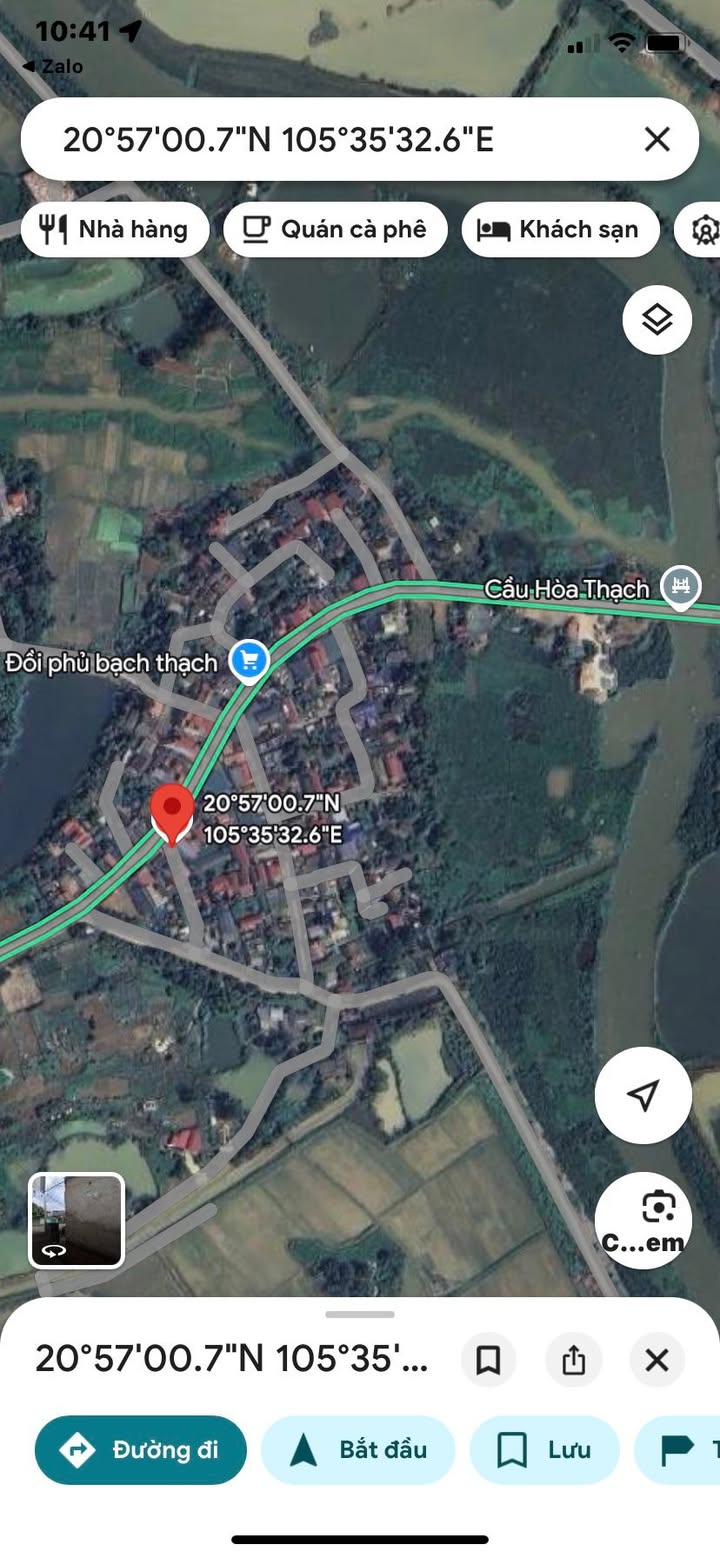The width and height of the screenshot is (720, 1558).
Task: Tap the Đồi phủ bạch thạch shop marker
Action: [249, 660]
